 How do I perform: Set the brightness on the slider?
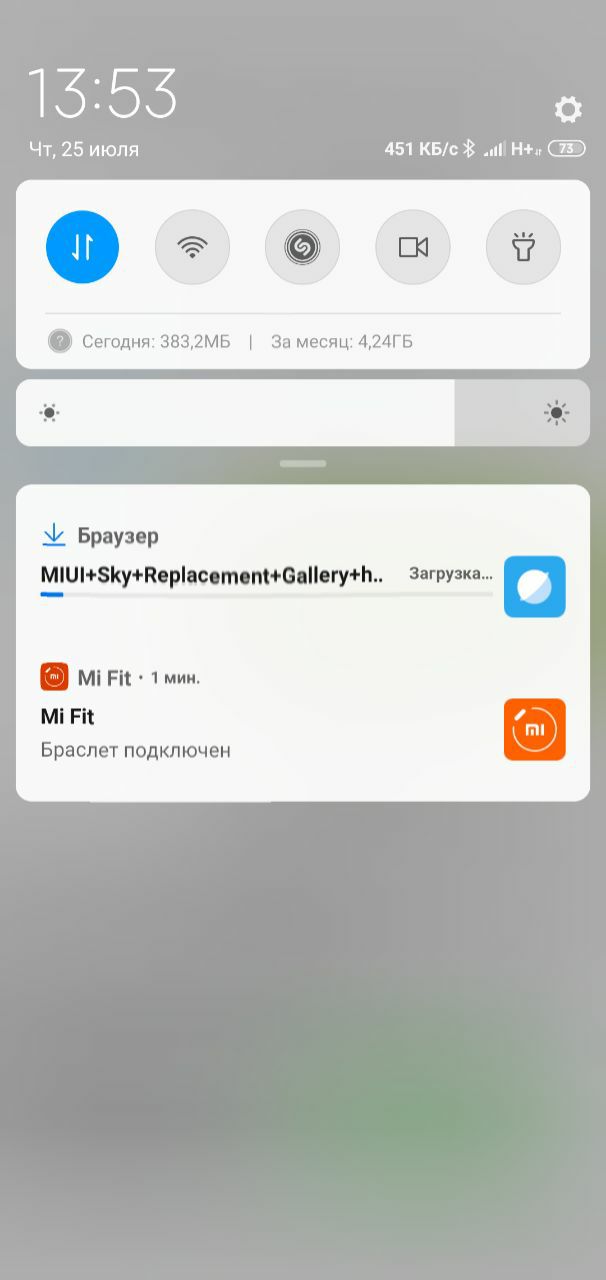[x=303, y=412]
